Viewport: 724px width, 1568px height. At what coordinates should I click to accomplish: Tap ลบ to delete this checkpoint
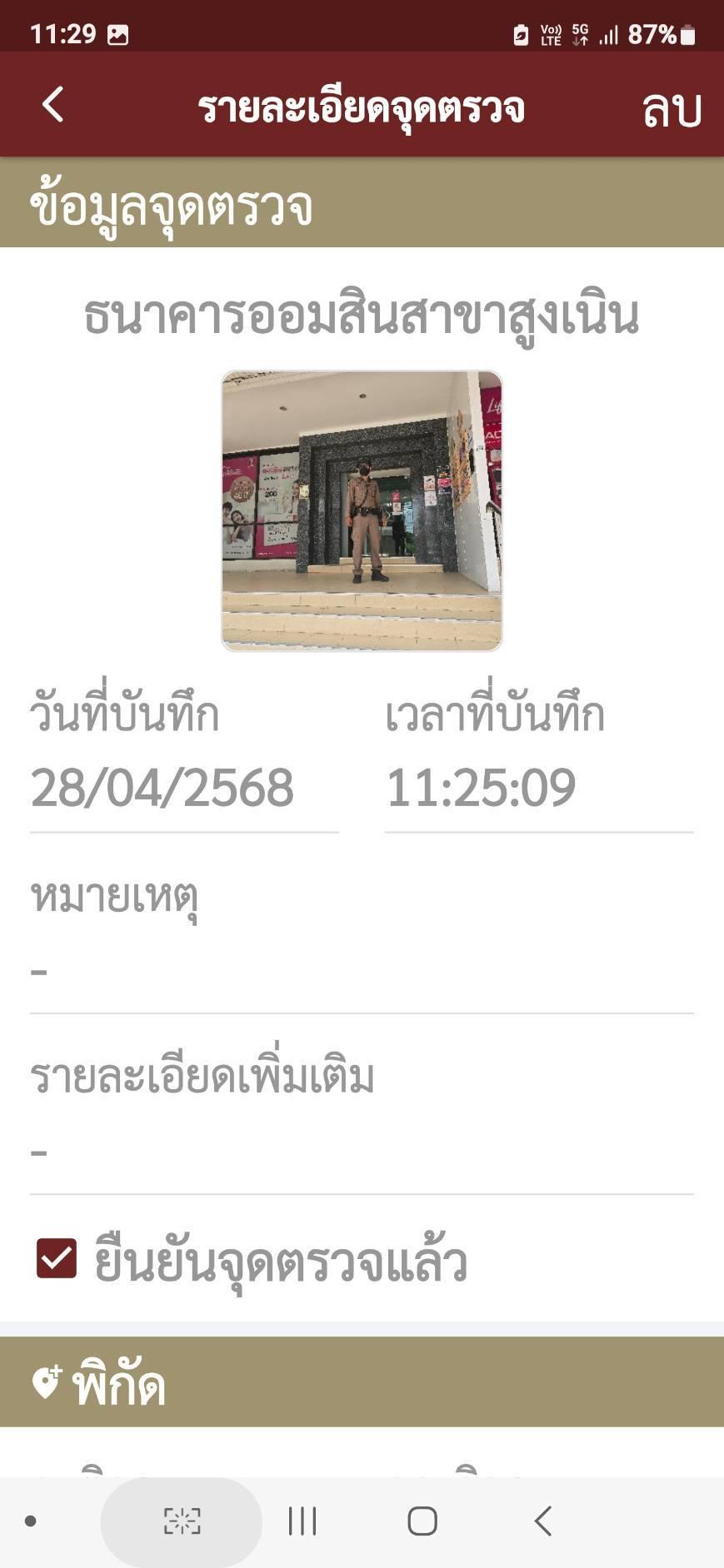tap(671, 109)
